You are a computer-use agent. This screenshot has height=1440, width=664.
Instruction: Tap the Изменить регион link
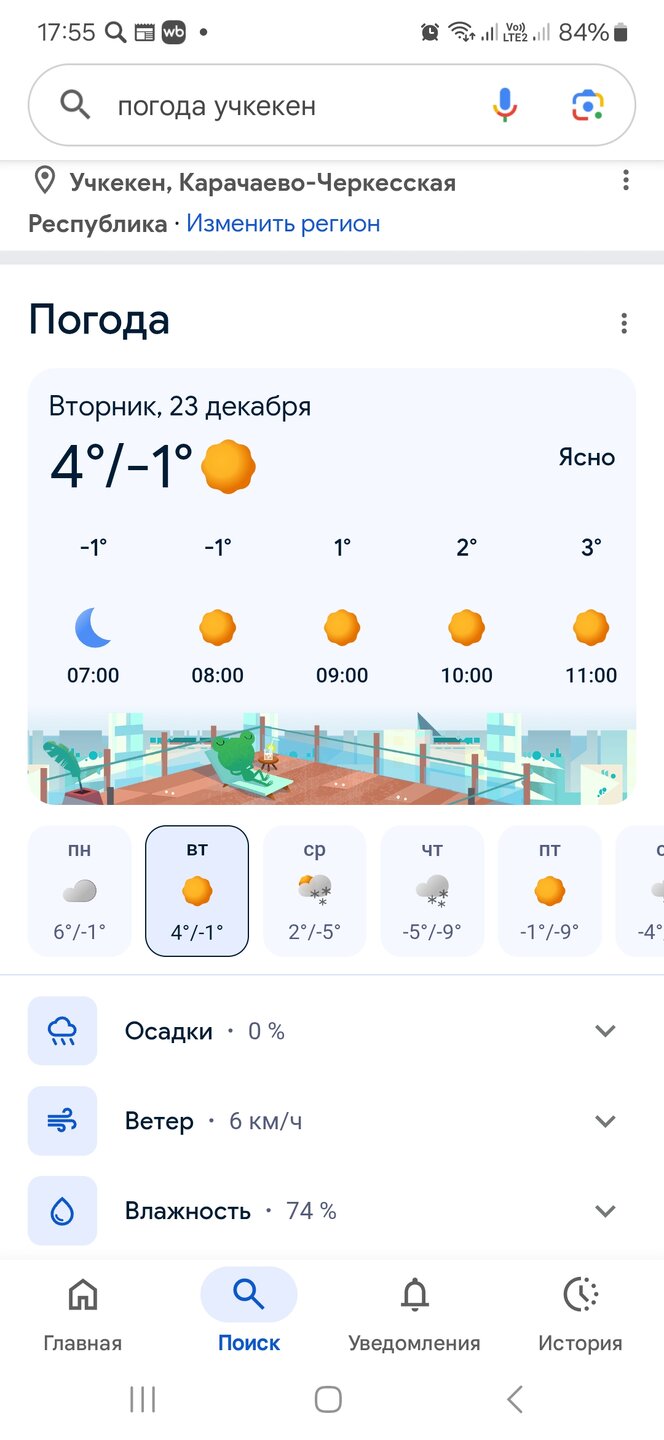tap(283, 223)
